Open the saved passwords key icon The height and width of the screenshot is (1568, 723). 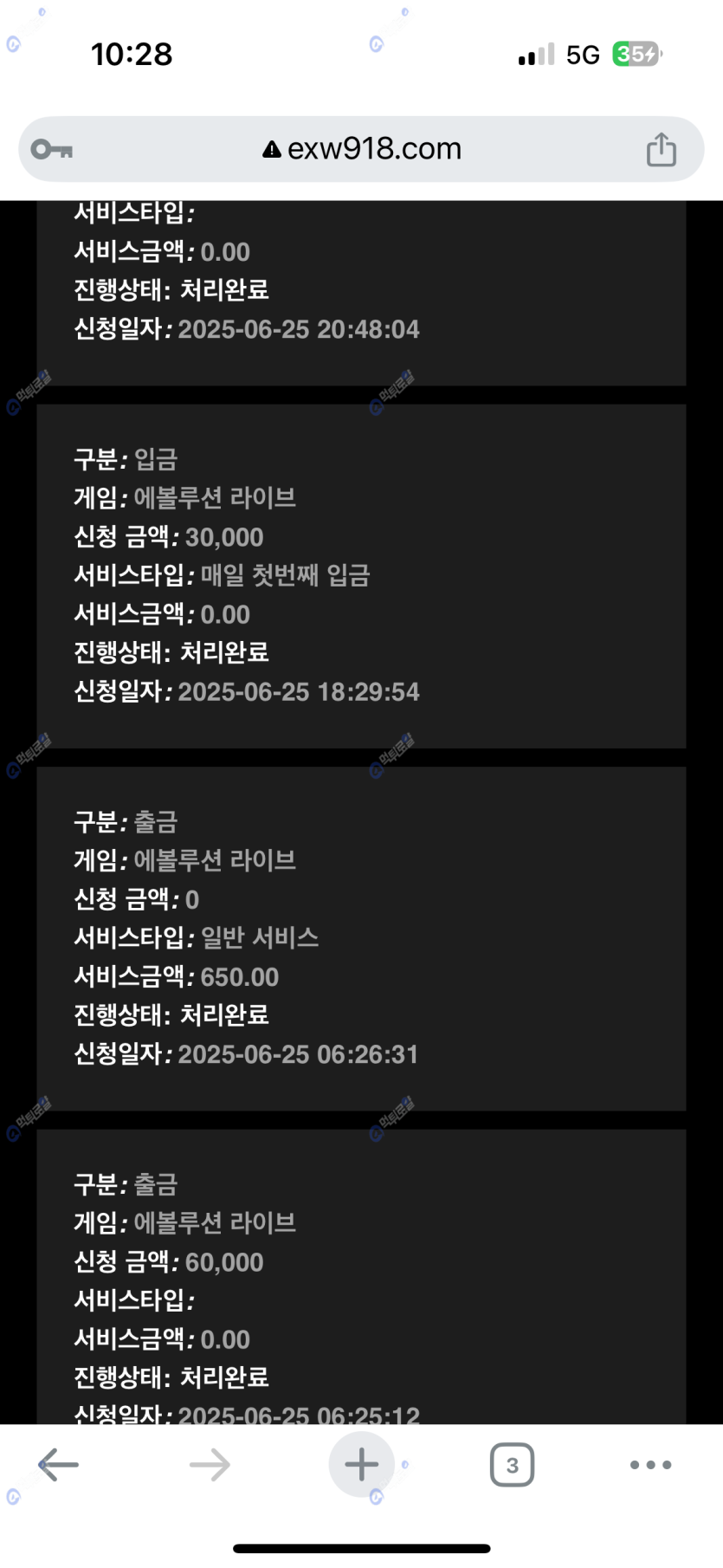tap(52, 149)
